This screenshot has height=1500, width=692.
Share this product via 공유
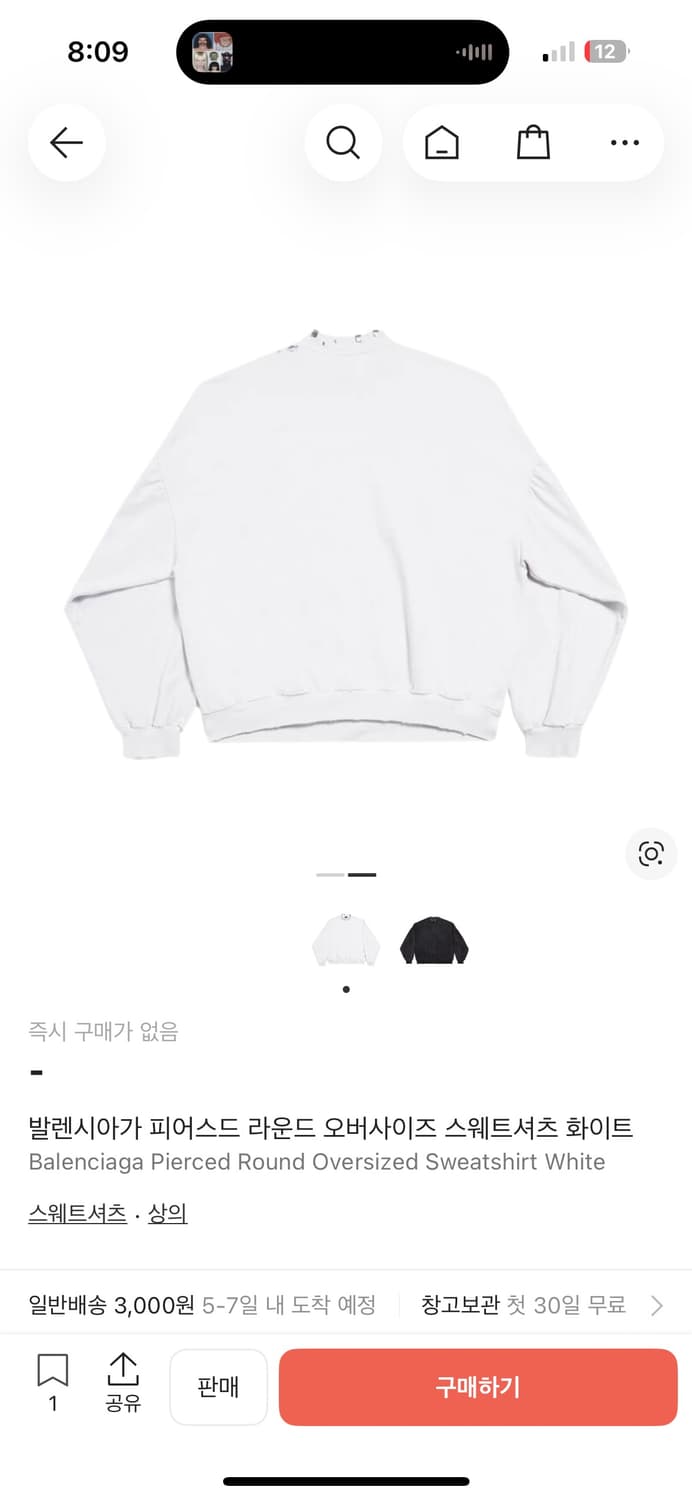123,1382
